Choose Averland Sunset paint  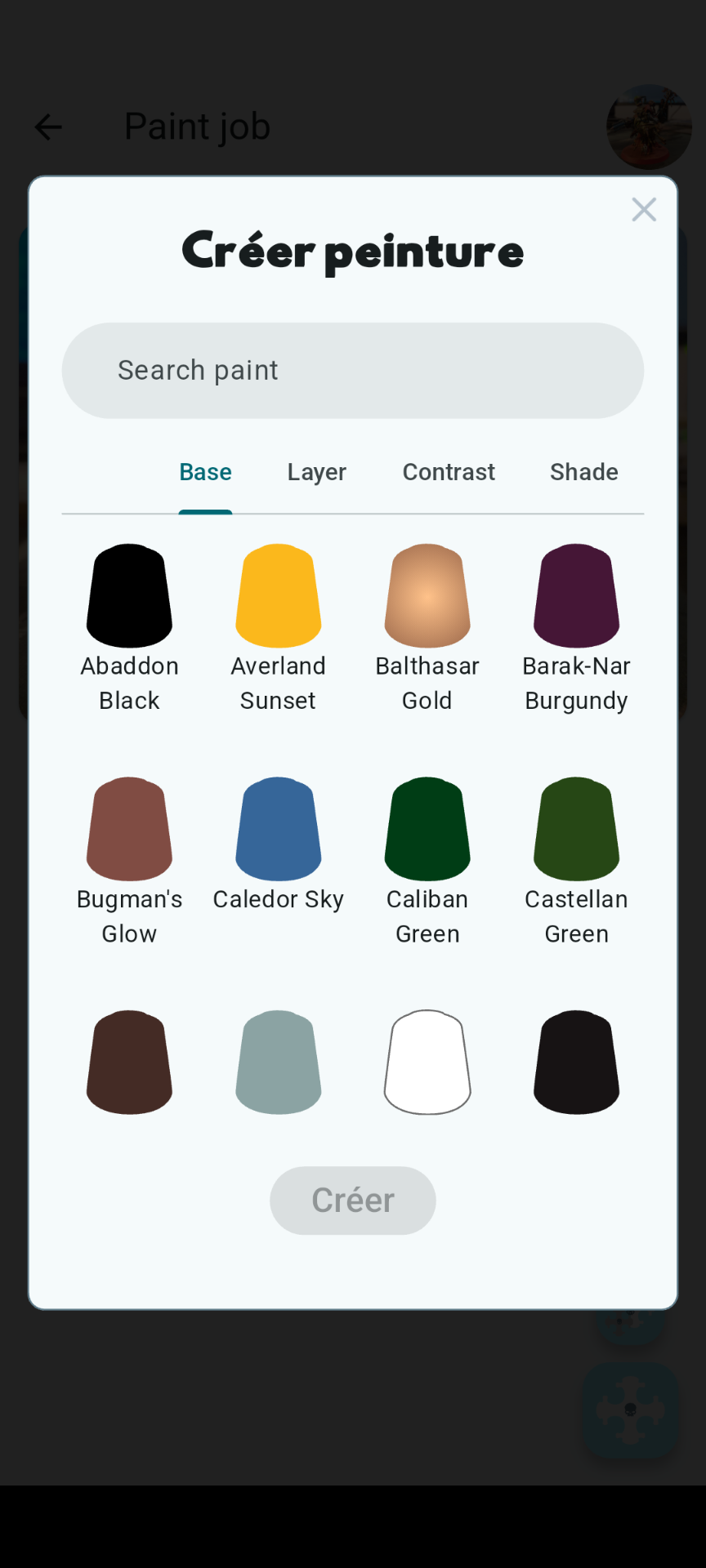tap(278, 596)
